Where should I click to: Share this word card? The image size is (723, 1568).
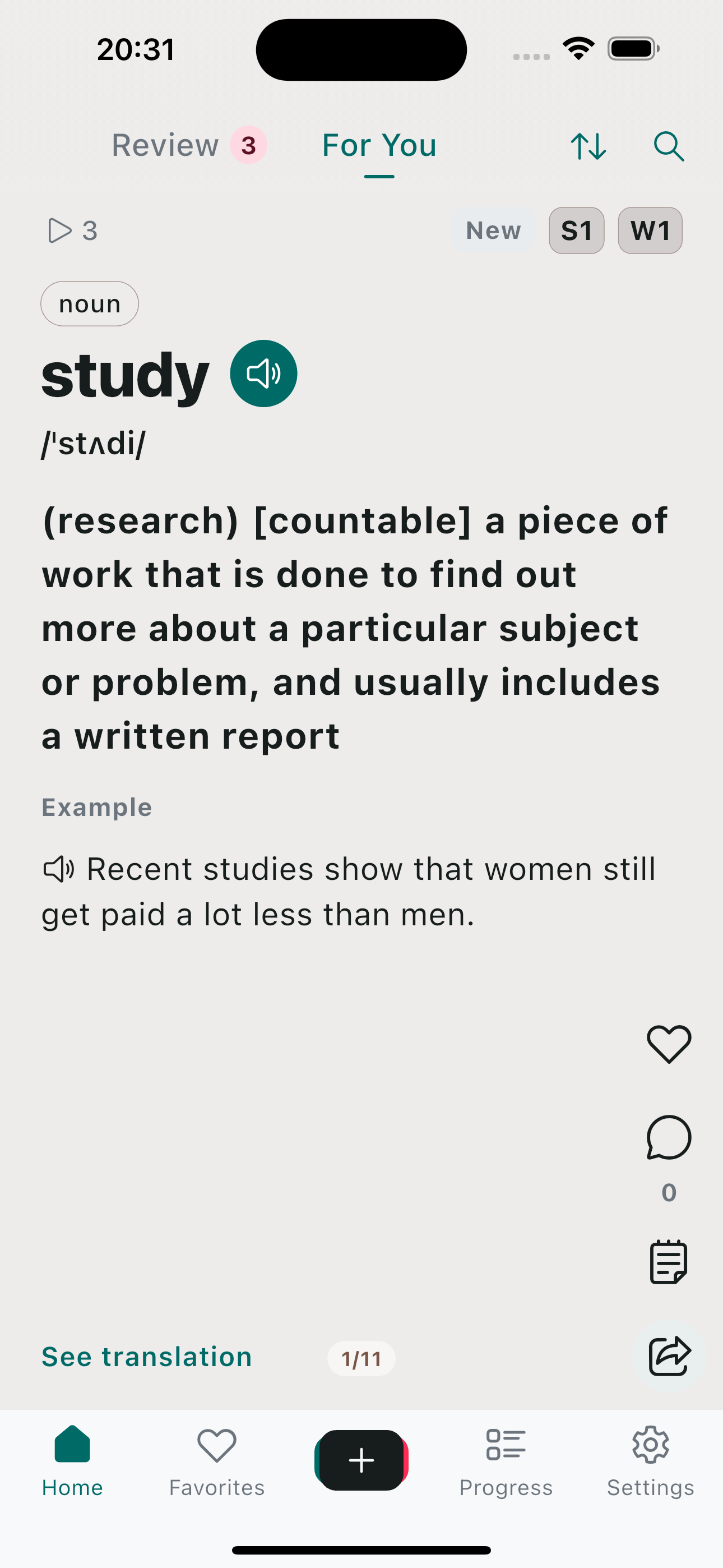669,1356
